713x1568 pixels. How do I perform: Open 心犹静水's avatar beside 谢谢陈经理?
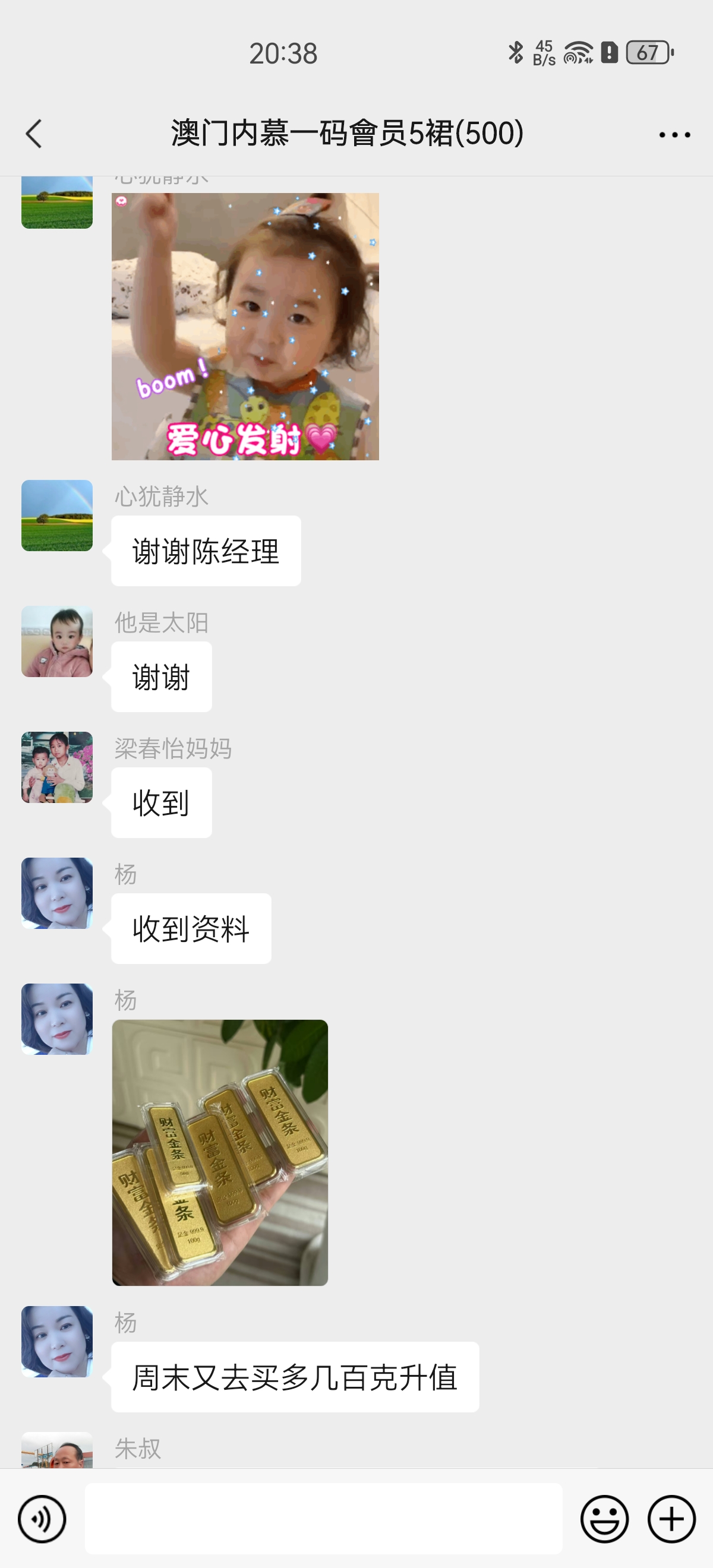pos(57,516)
